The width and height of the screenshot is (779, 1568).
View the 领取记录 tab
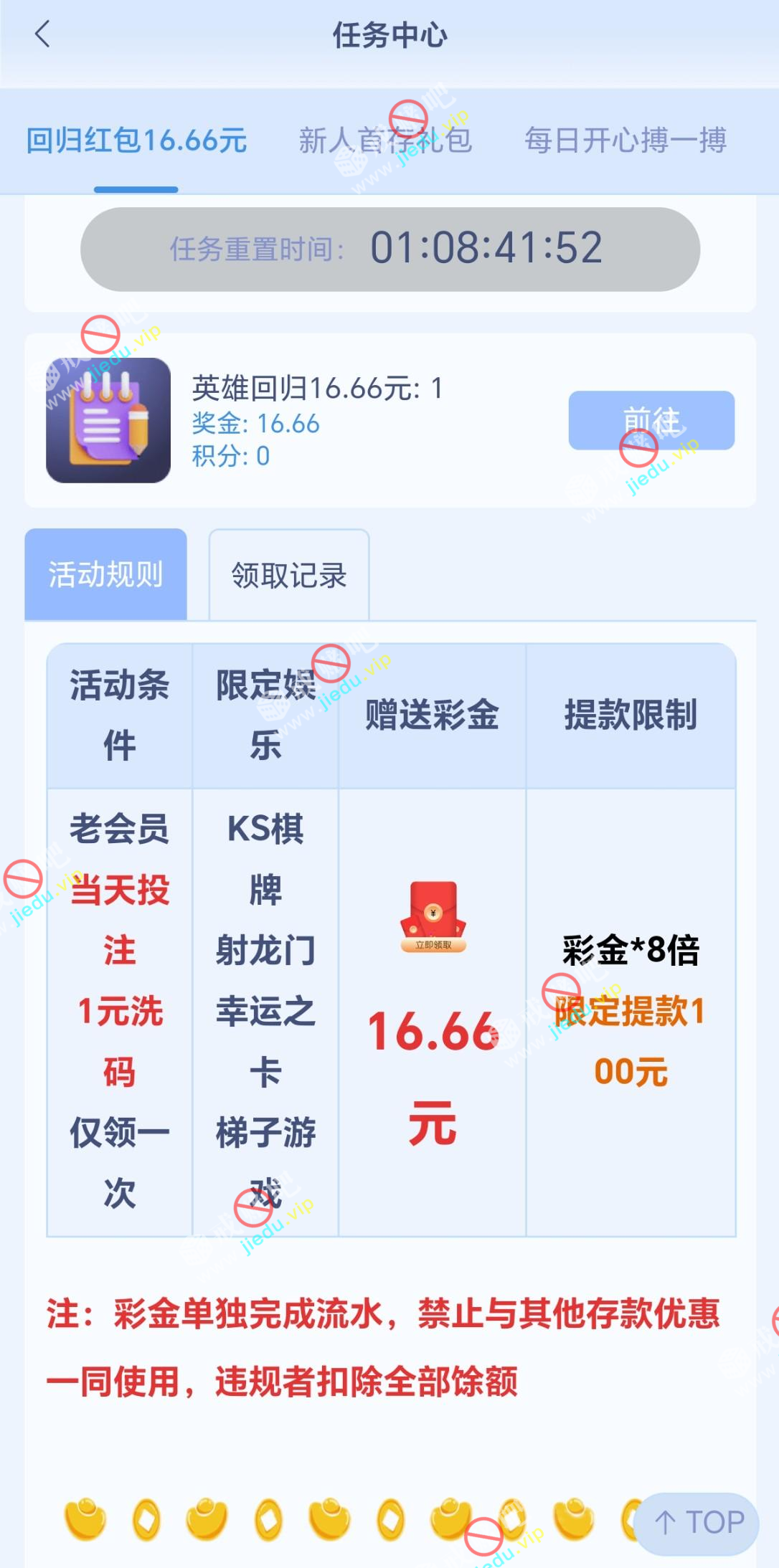[289, 575]
